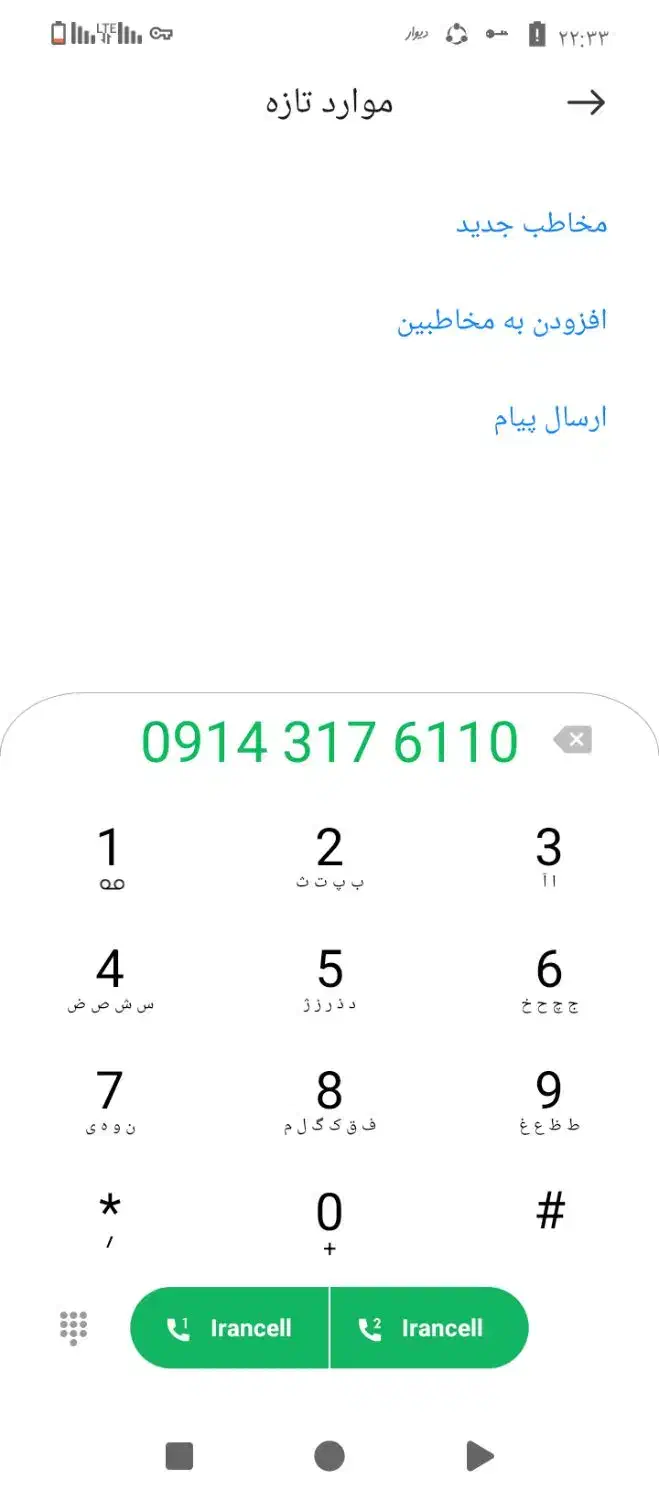This screenshot has height=1500, width=659.
Task: Tap the star key
Action: [x=110, y=1218]
